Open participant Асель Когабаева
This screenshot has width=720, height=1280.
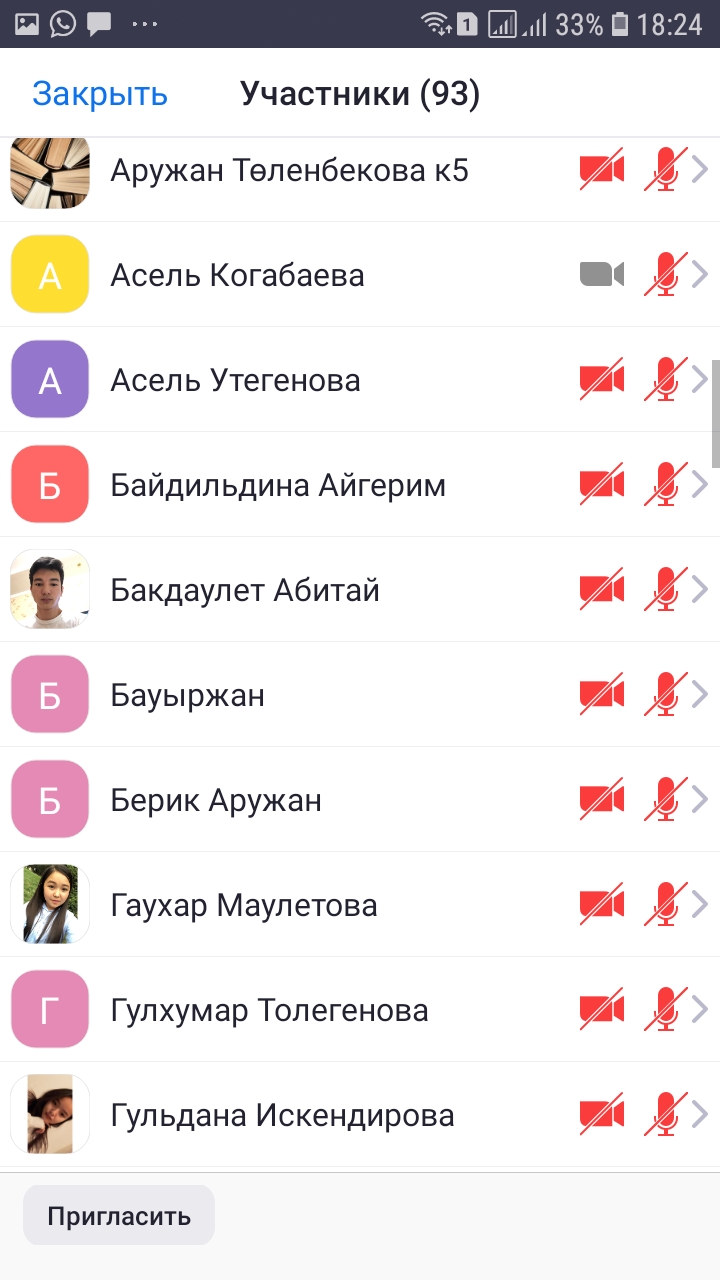click(x=237, y=275)
